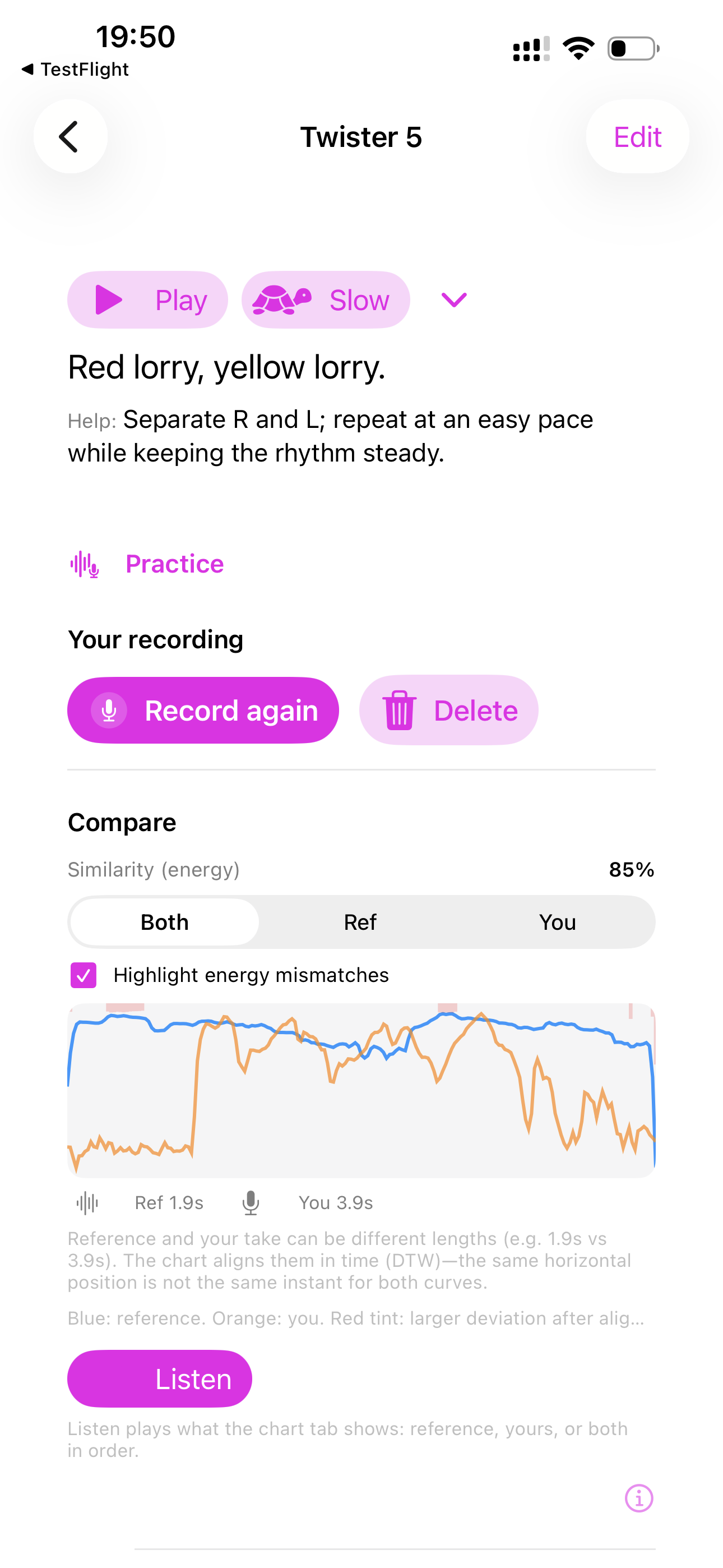The width and height of the screenshot is (723, 1568).
Task: Tap the microphone icon next to You 3.9s
Action: point(251,1202)
